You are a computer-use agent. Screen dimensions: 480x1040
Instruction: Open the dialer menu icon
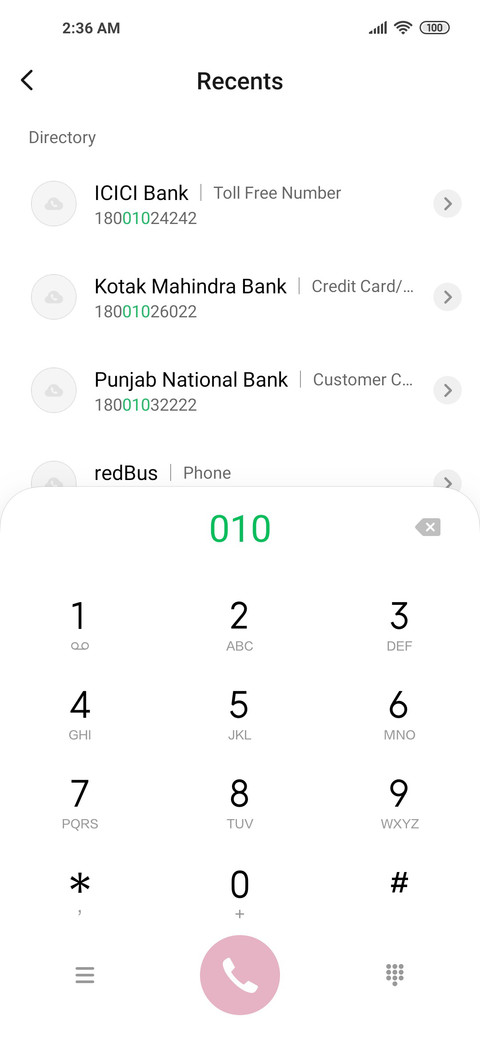84,975
